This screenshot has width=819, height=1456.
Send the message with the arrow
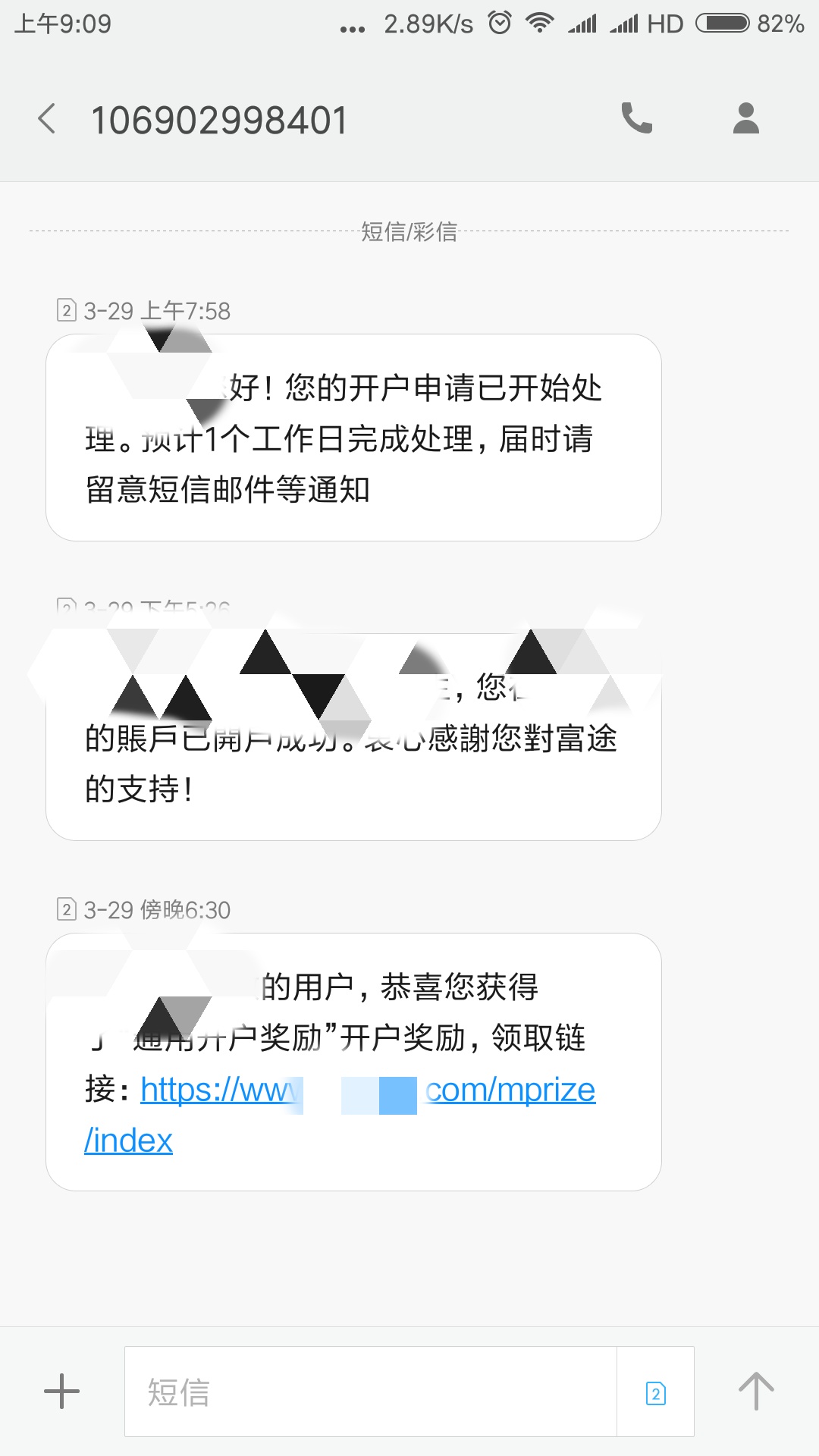756,1392
